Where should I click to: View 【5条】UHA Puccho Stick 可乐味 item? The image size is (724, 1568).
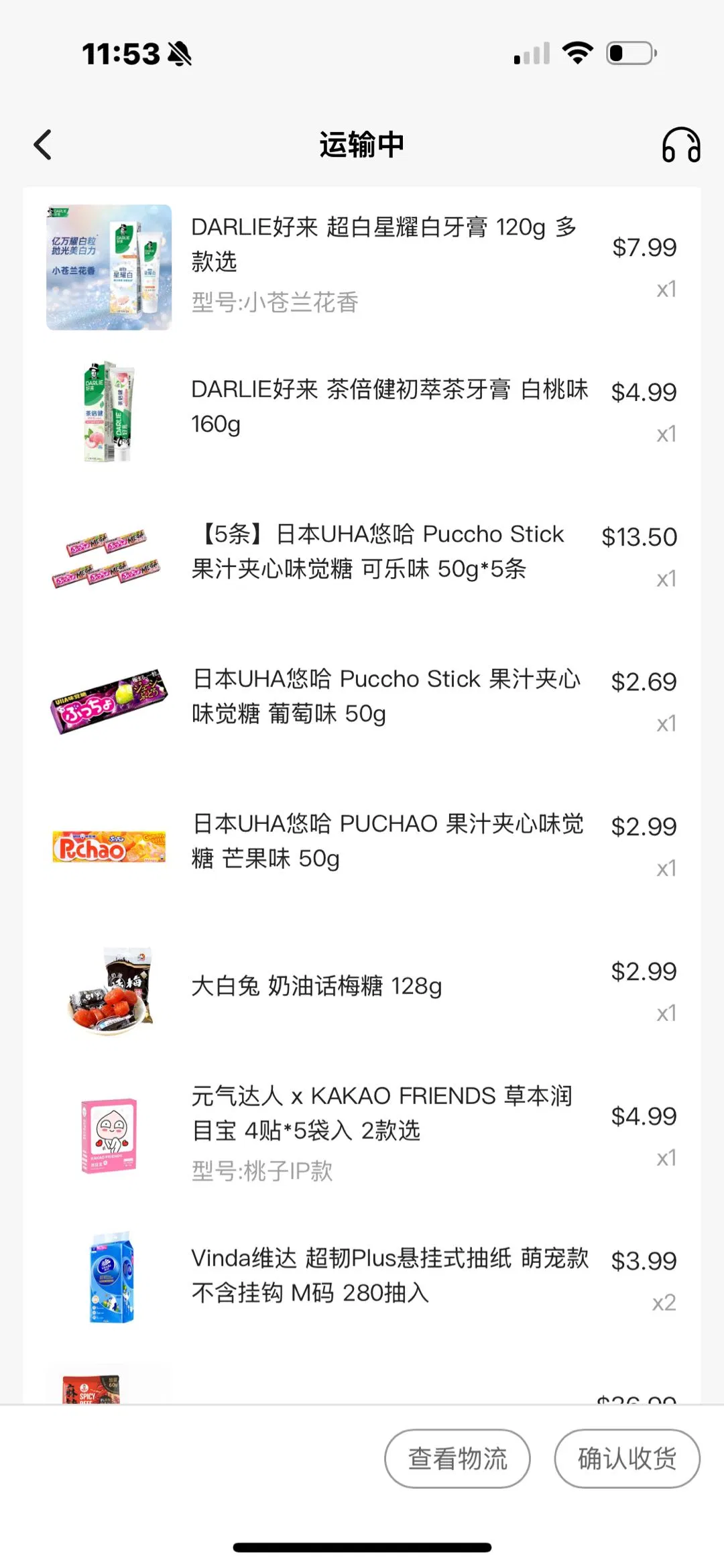[379, 551]
